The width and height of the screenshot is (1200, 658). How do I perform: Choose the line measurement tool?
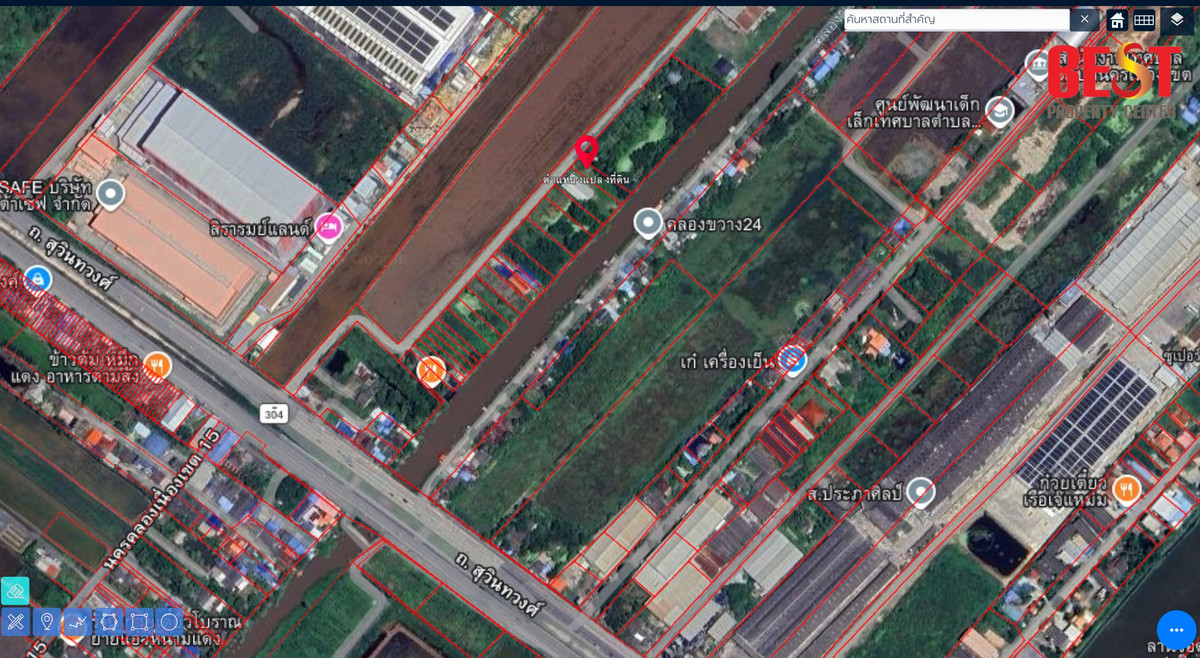tap(77, 622)
